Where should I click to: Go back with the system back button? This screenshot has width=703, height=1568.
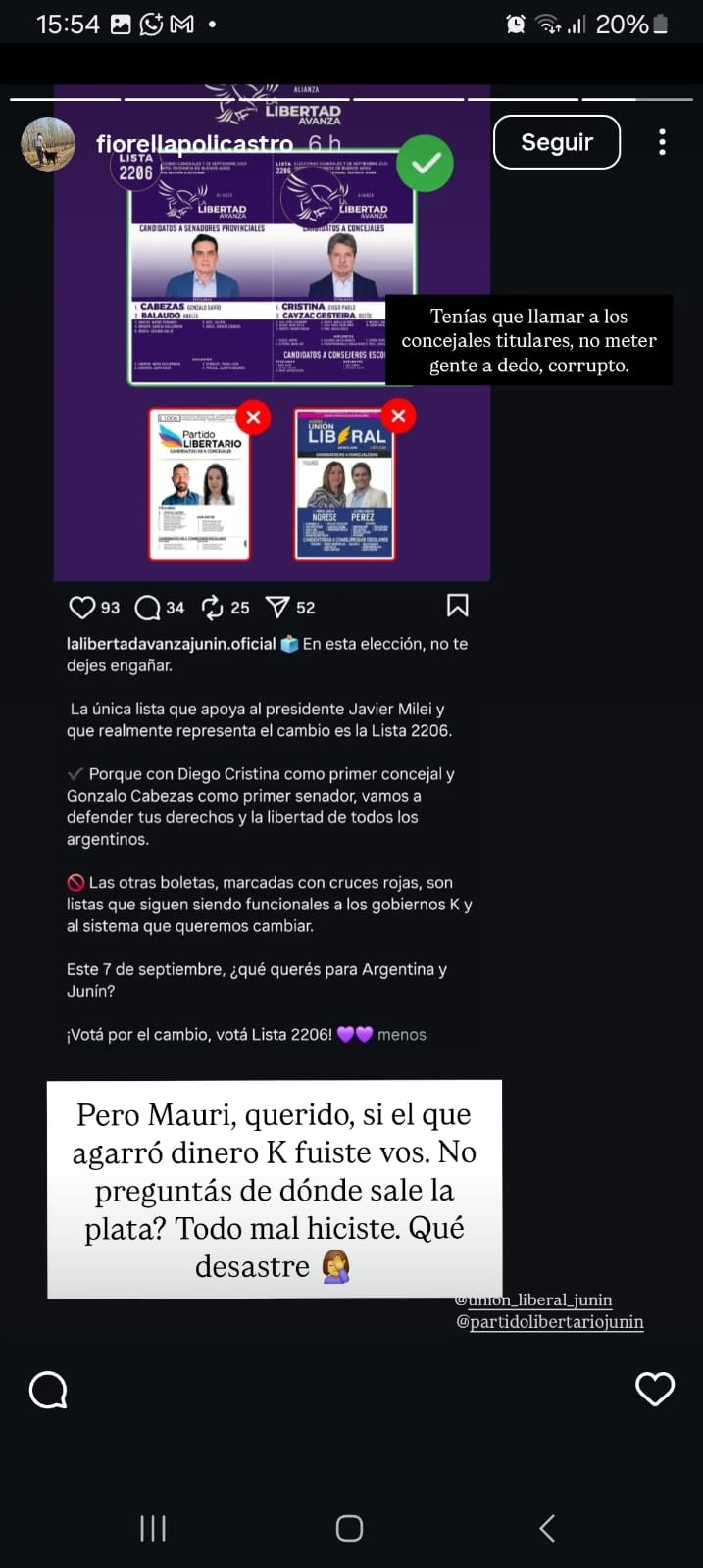coord(547,1528)
